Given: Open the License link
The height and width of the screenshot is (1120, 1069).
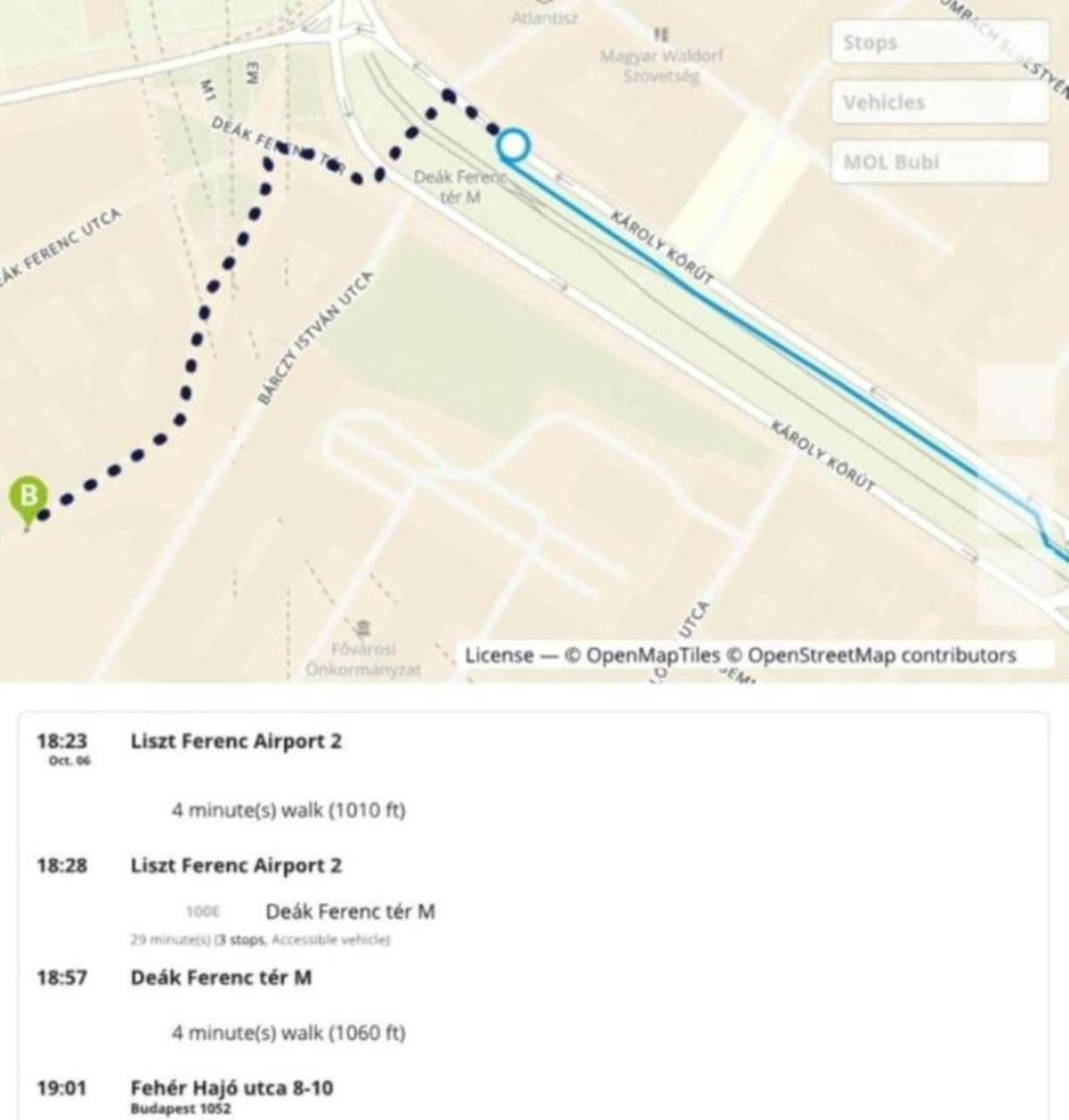Looking at the screenshot, I should (498, 655).
